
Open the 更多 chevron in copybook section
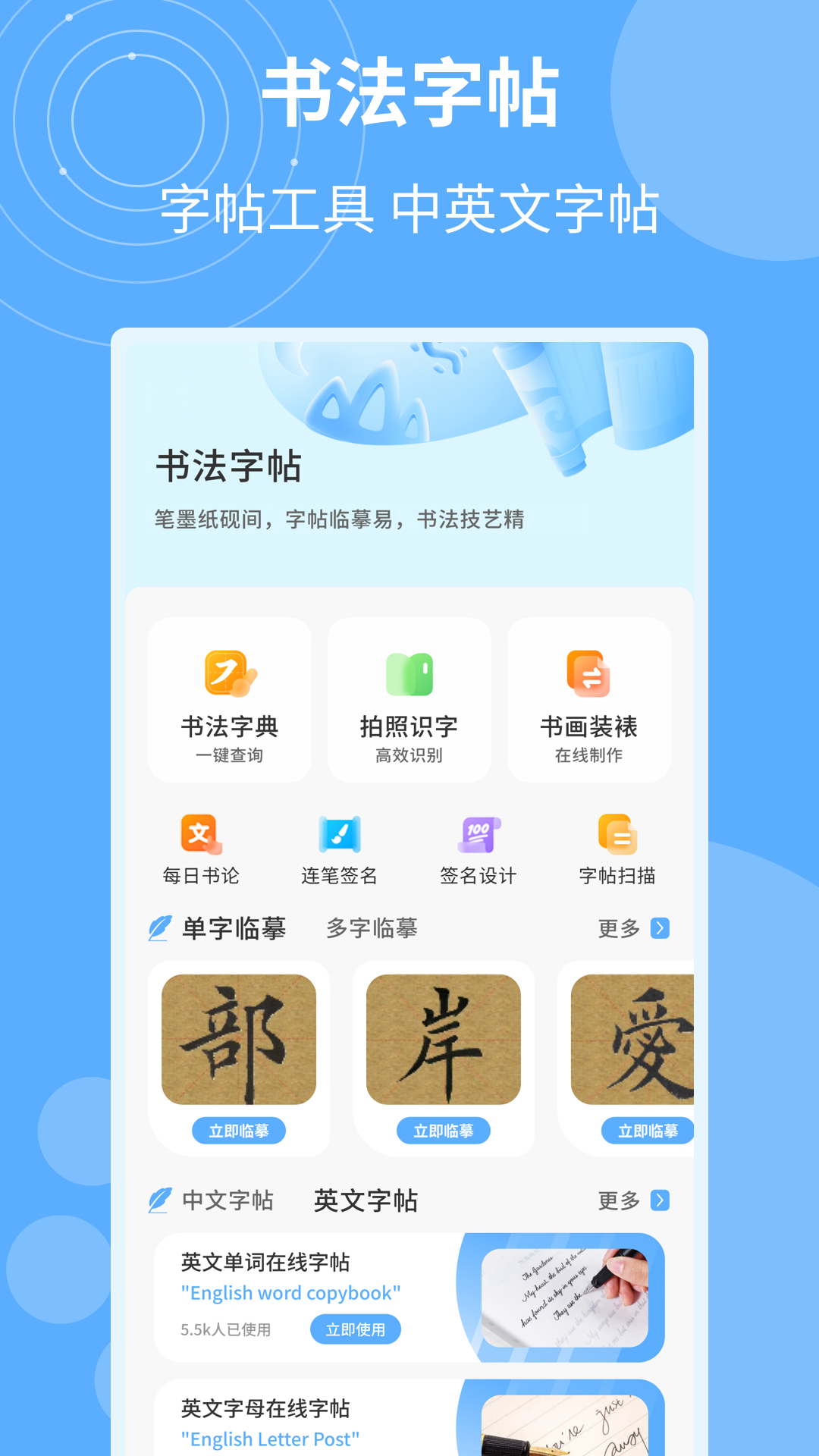click(660, 1200)
